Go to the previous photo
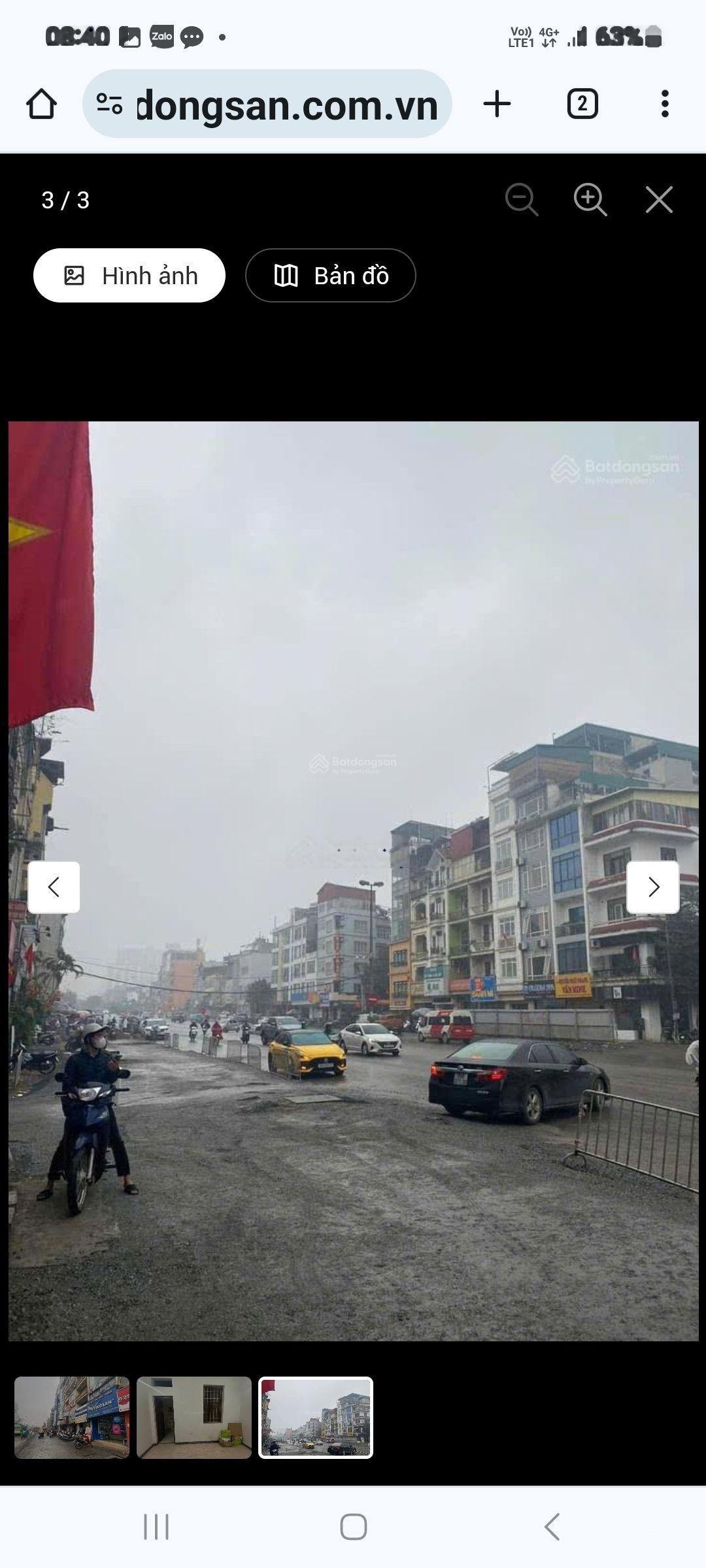Viewport: 706px width, 1568px height. tap(54, 887)
